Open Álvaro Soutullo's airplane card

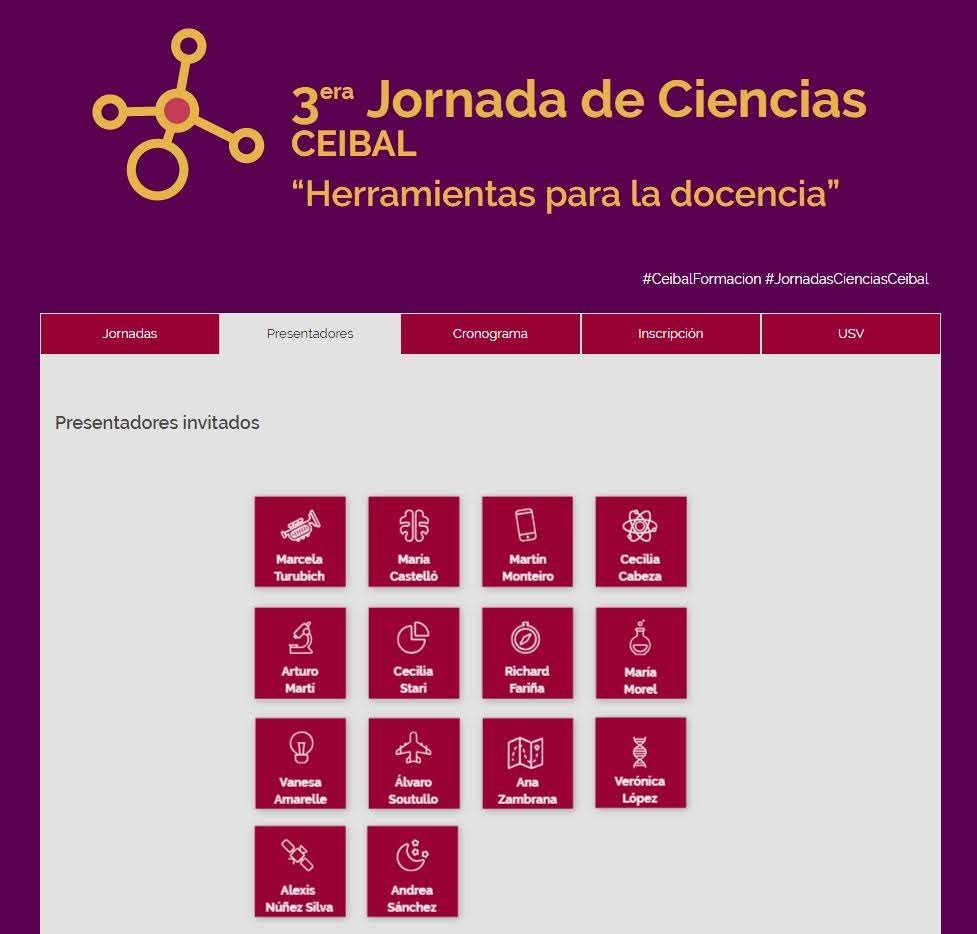414,763
